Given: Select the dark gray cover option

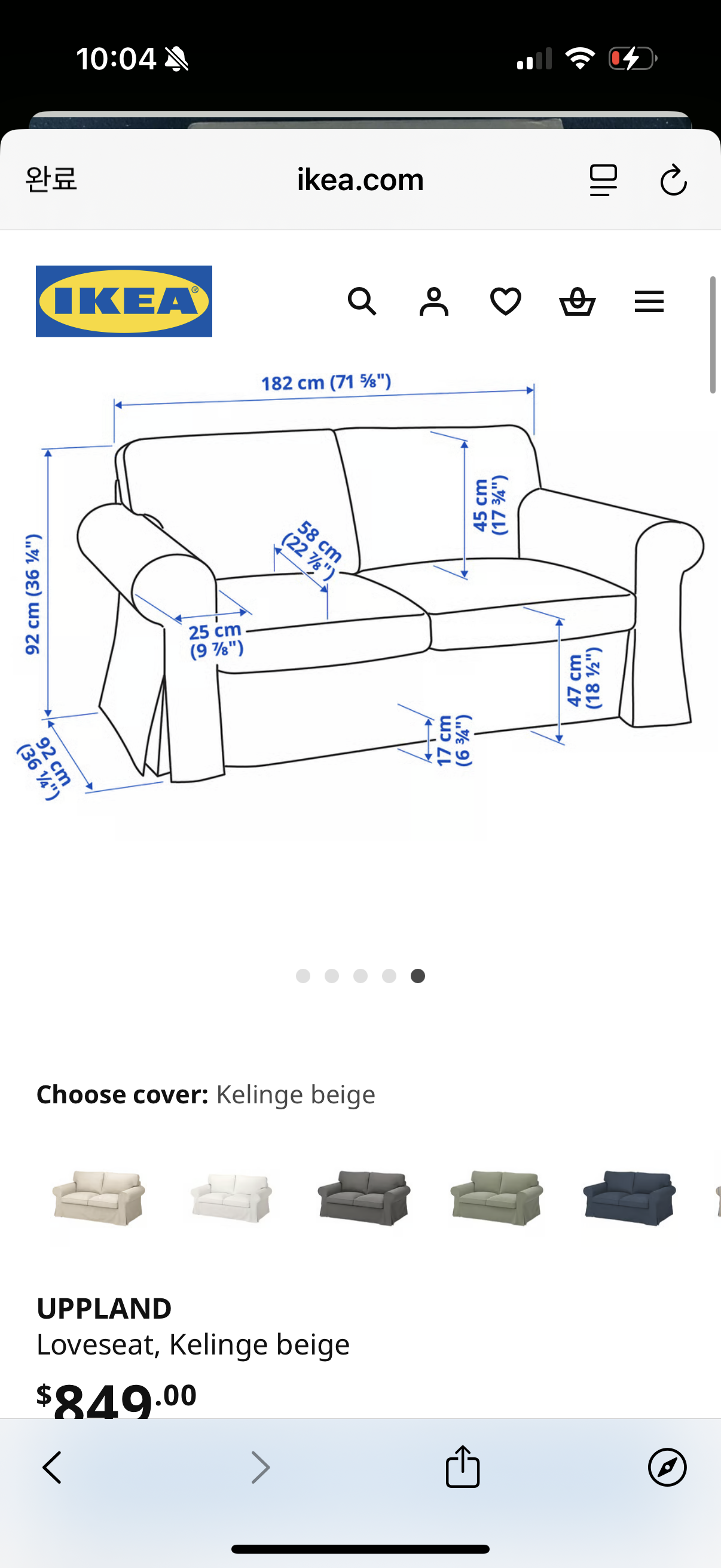Looking at the screenshot, I should coord(364,1196).
